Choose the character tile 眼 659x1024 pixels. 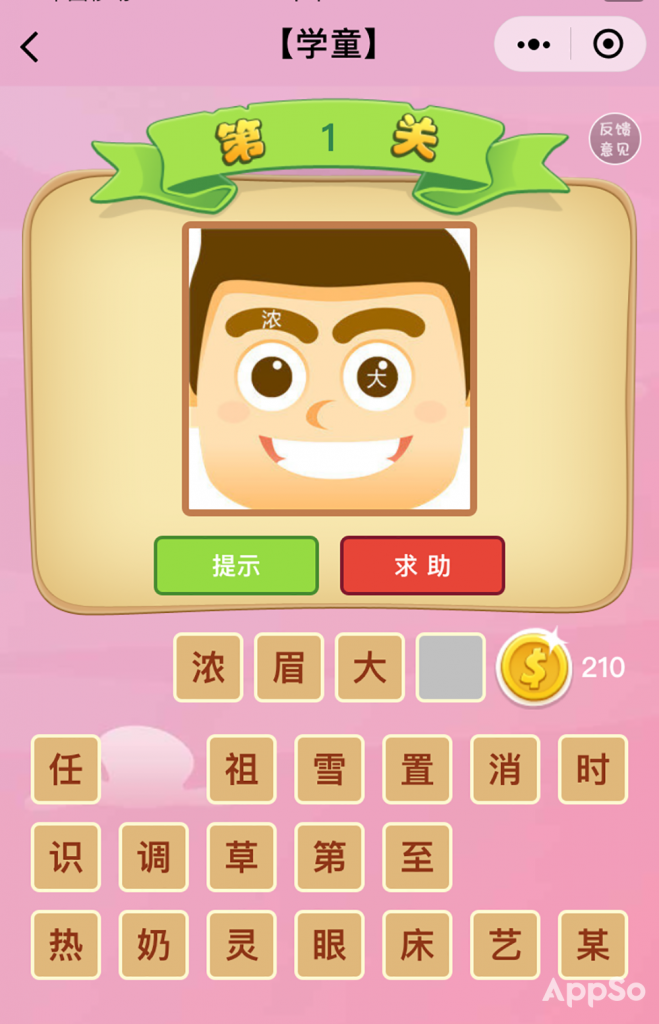[329, 945]
